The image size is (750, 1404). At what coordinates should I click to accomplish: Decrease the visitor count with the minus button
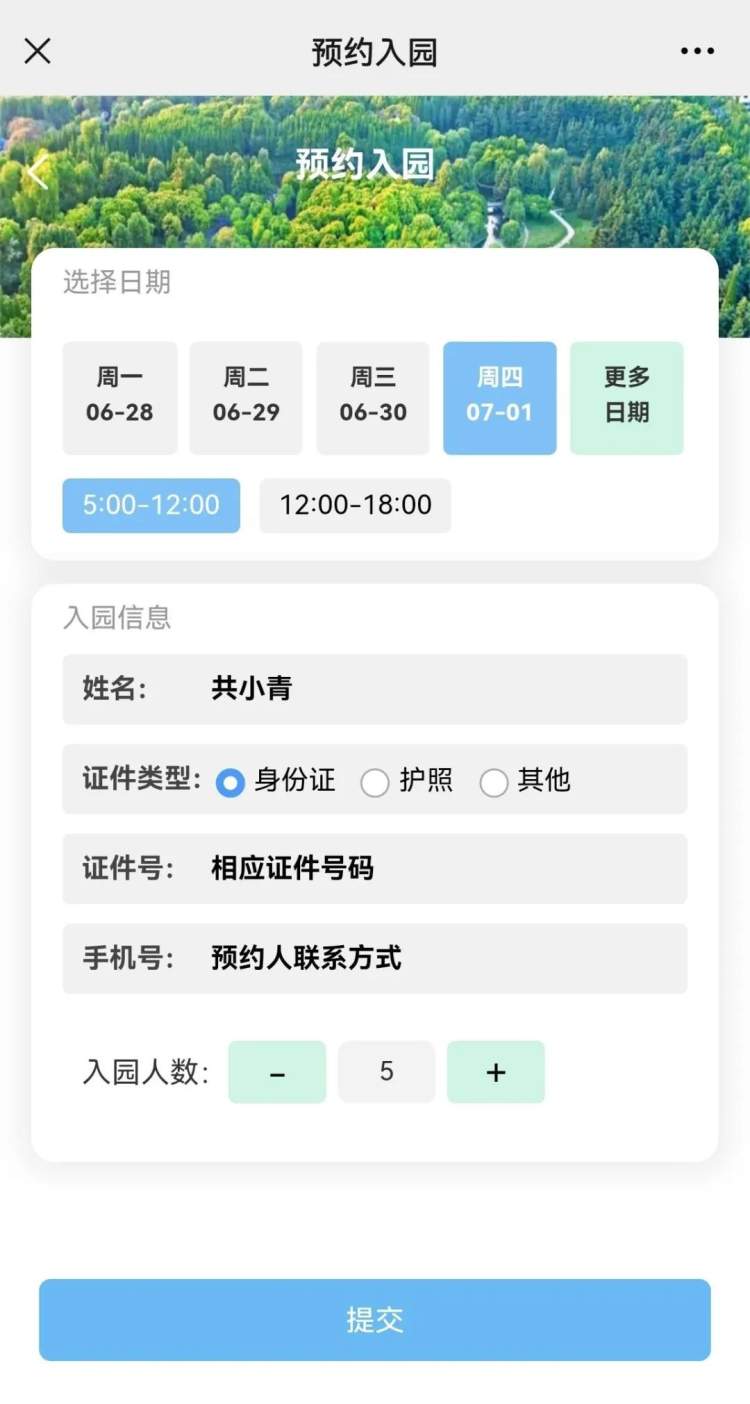click(x=277, y=1072)
